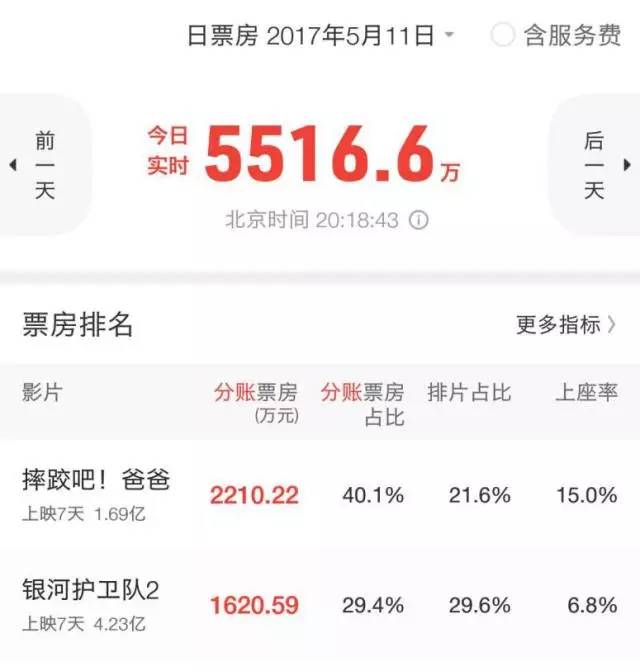Viewport: 640px width, 671px height.
Task: Tap the info icon beside 北京时间
Action: (419, 220)
